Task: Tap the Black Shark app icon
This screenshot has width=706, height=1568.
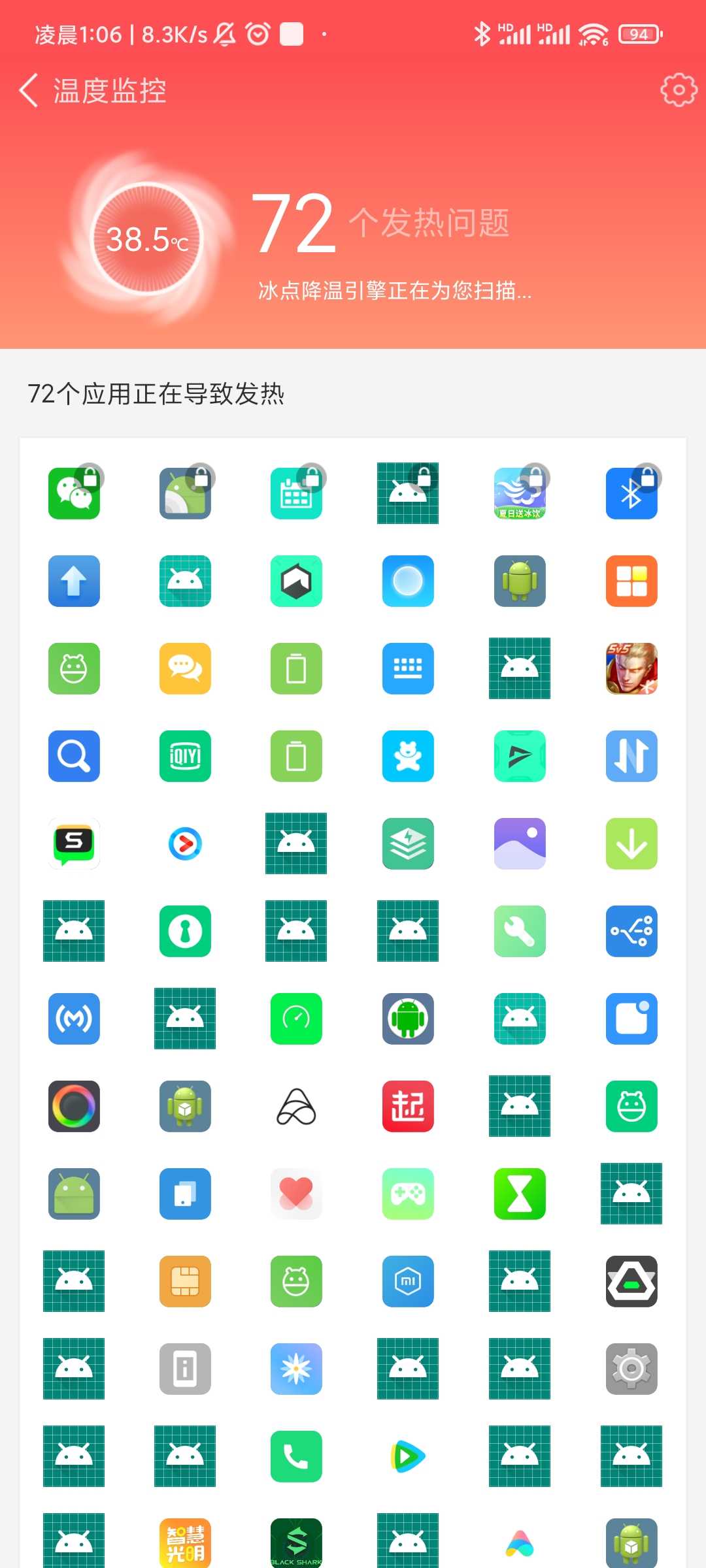Action: (296, 1543)
